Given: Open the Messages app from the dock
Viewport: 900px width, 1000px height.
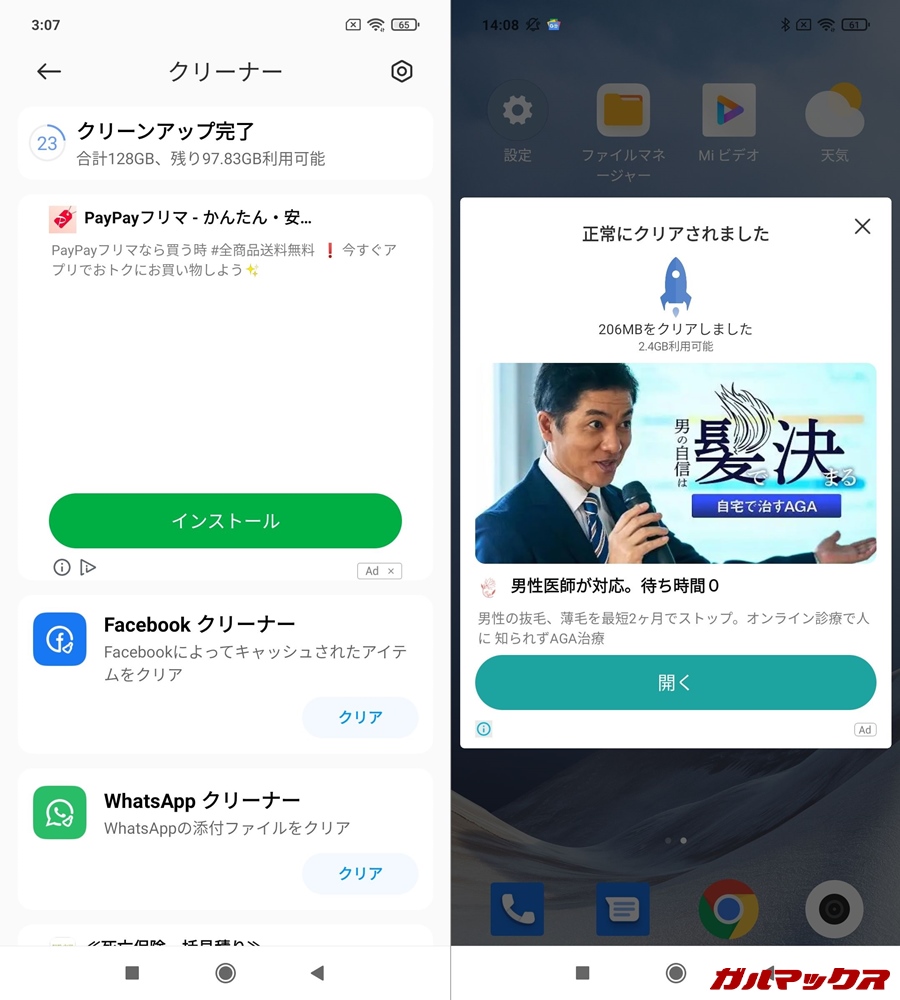Looking at the screenshot, I should [623, 909].
